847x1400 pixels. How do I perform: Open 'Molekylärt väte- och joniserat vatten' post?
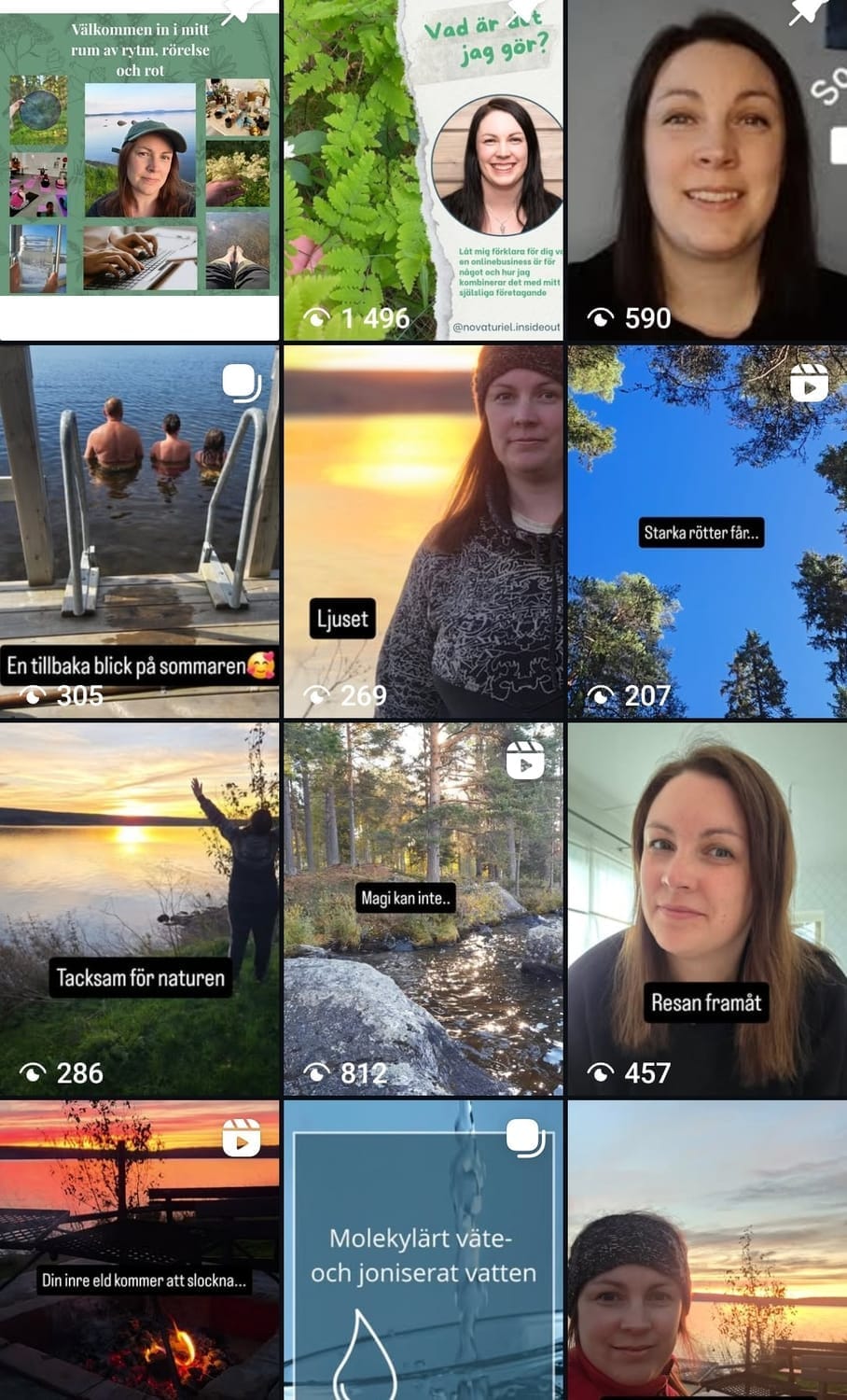(423, 1251)
